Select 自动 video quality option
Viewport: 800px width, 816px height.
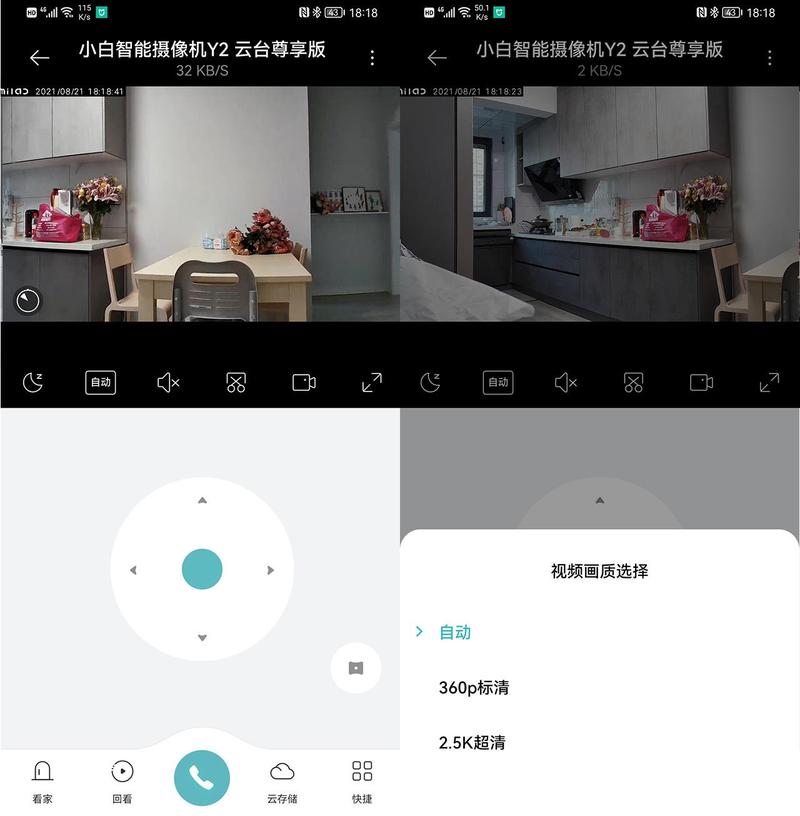click(455, 632)
